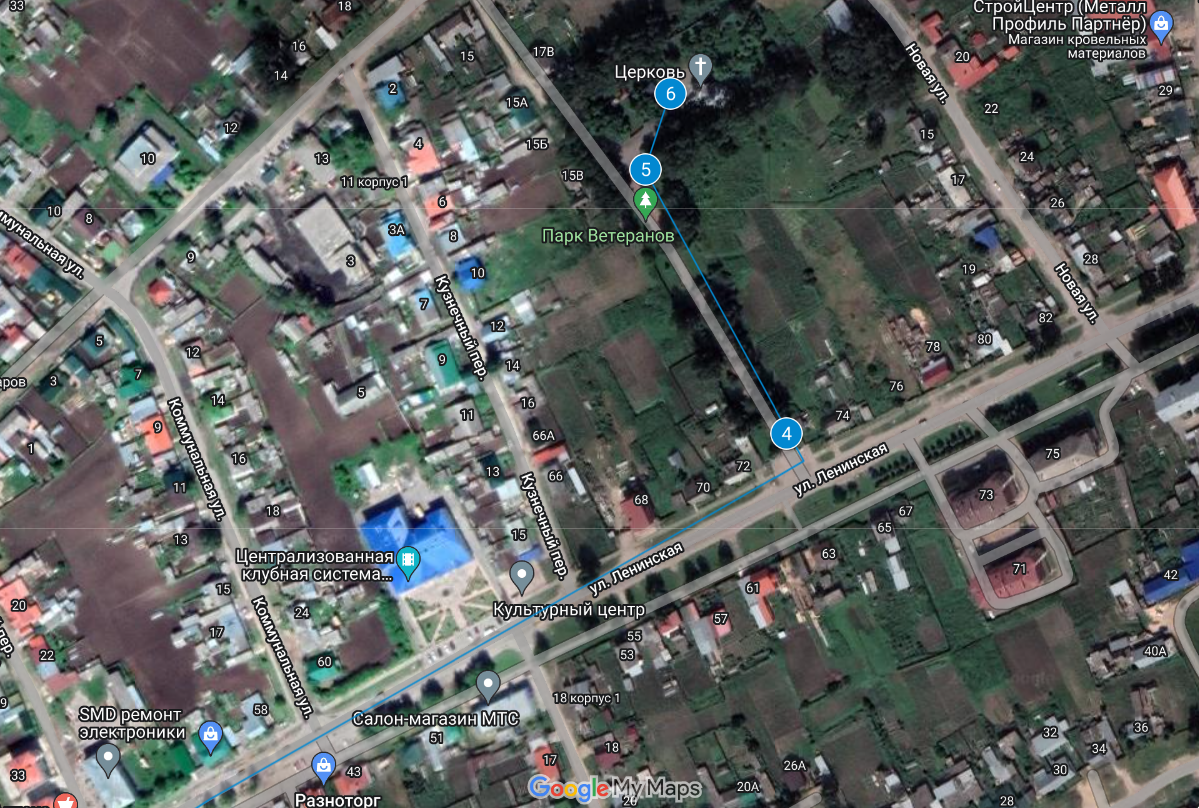1199x808 pixels.
Task: Tap the Салон-магазин МТС pin
Action: (487, 685)
